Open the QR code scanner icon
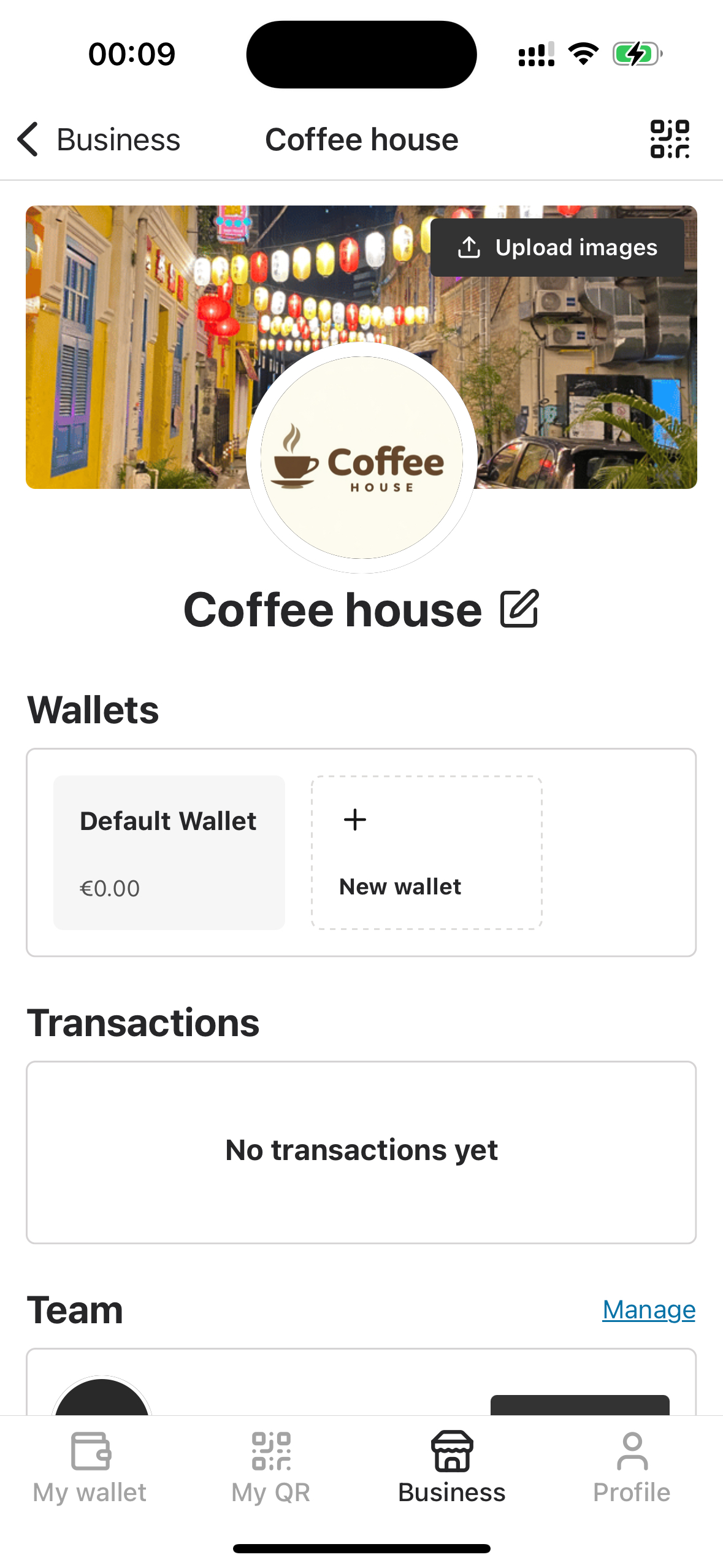 coord(671,140)
